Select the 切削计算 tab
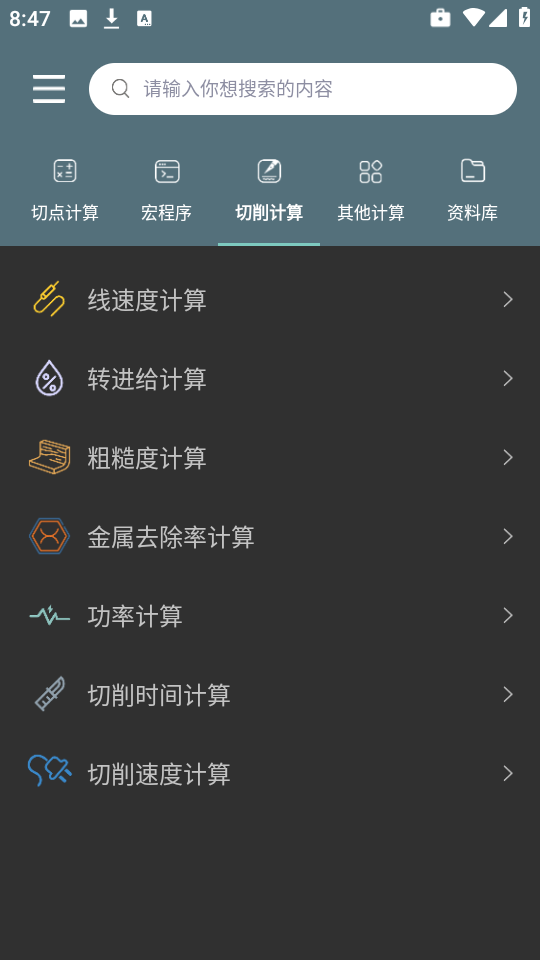540x960 pixels. pos(269,190)
